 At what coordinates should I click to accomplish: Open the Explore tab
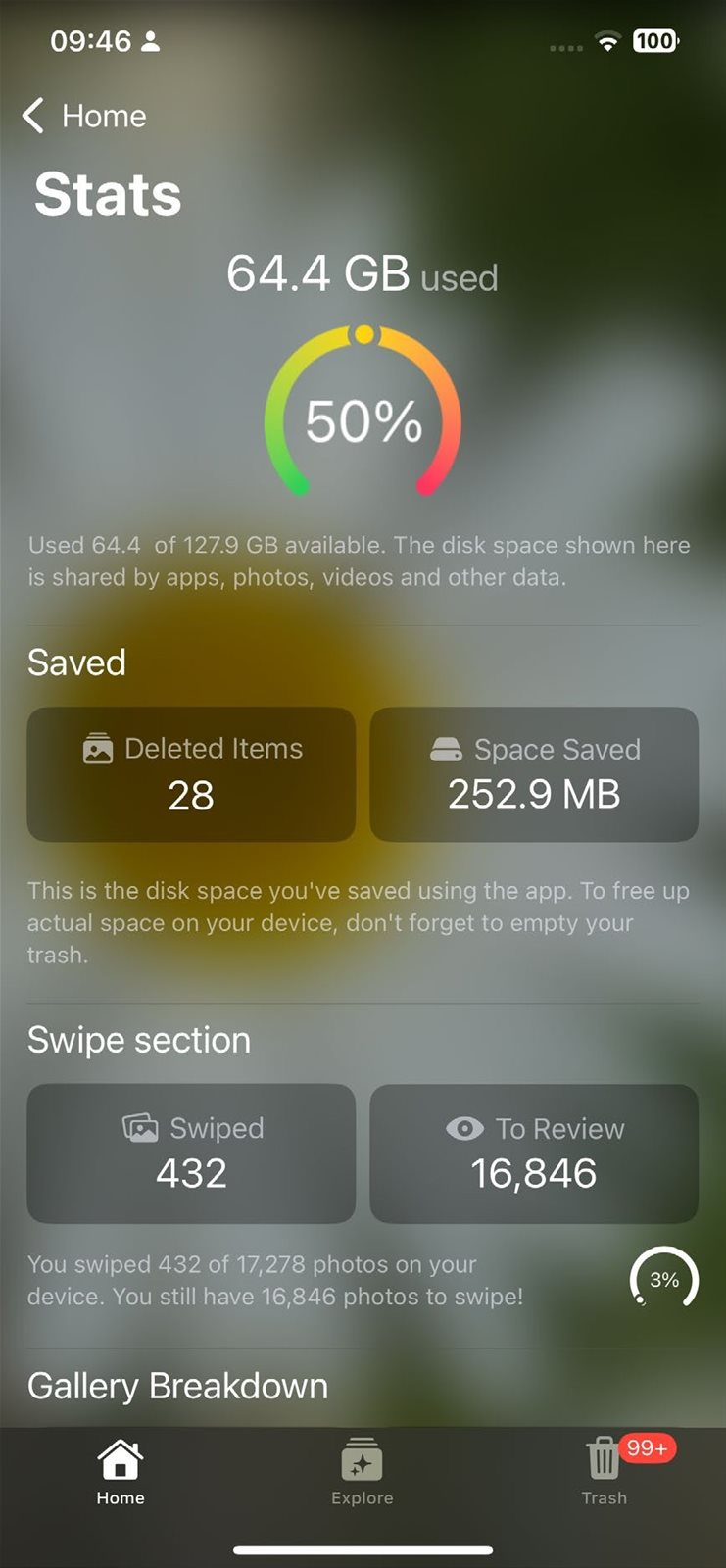[x=362, y=1471]
